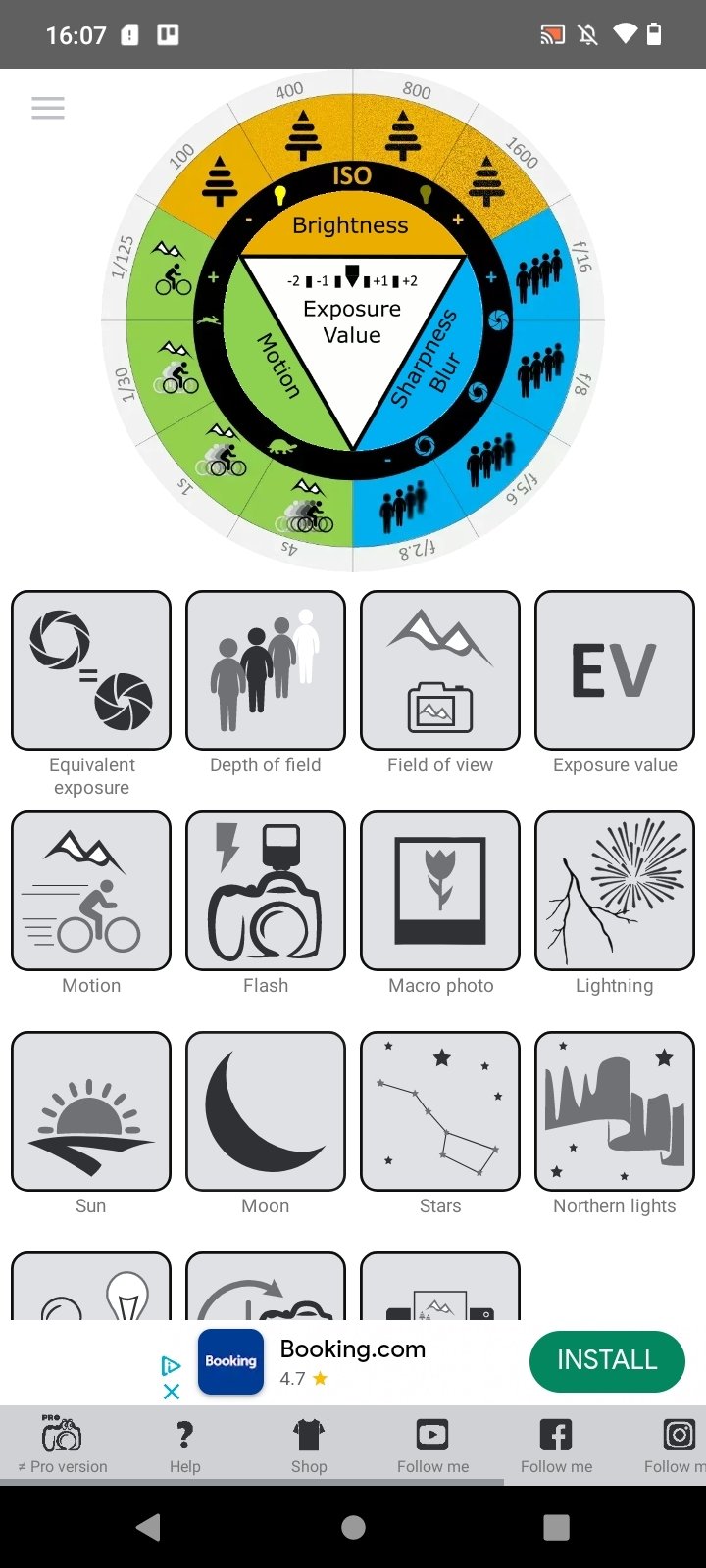Go back with system navigation button
The image size is (706, 1568).
coord(149,1527)
